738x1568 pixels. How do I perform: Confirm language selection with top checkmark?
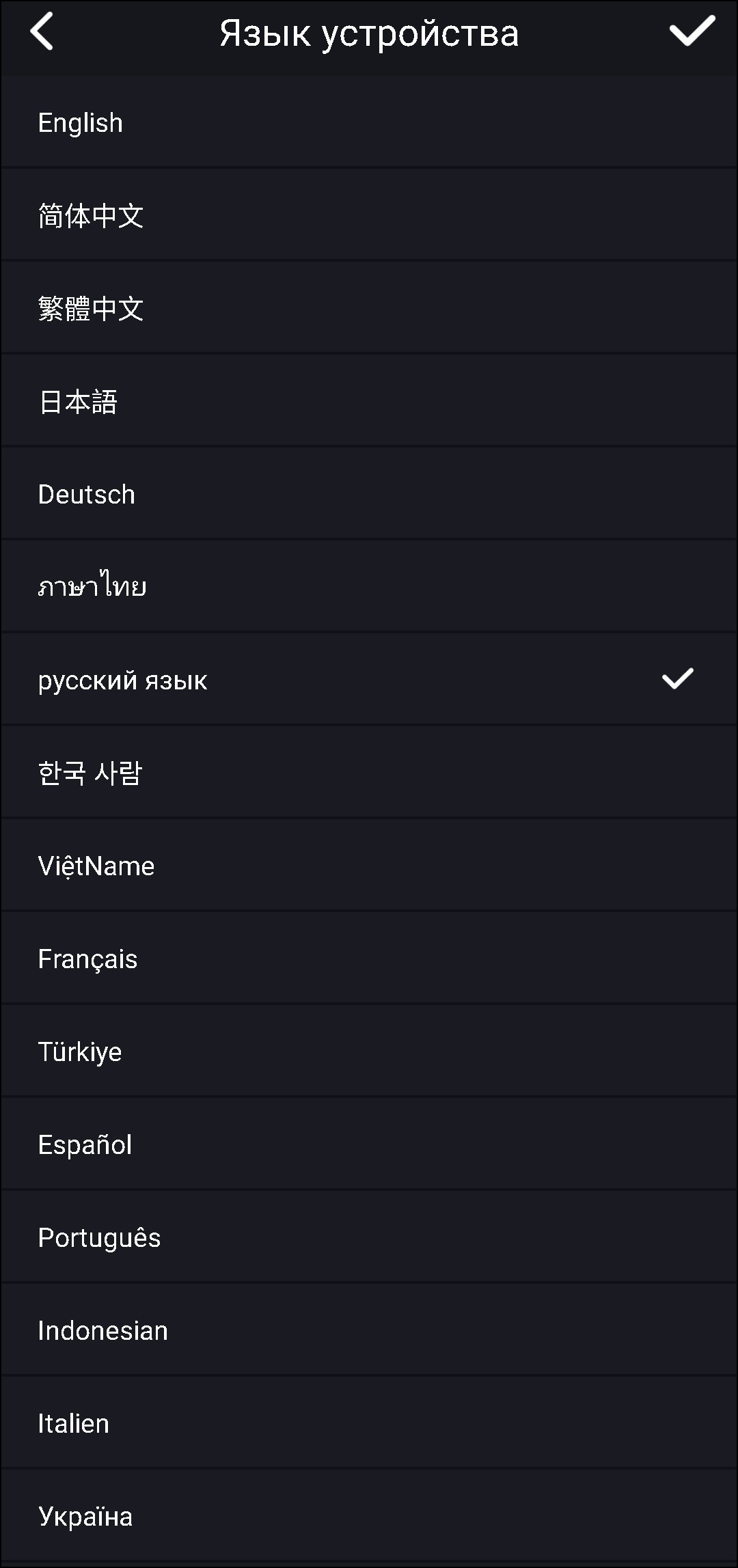tap(692, 32)
